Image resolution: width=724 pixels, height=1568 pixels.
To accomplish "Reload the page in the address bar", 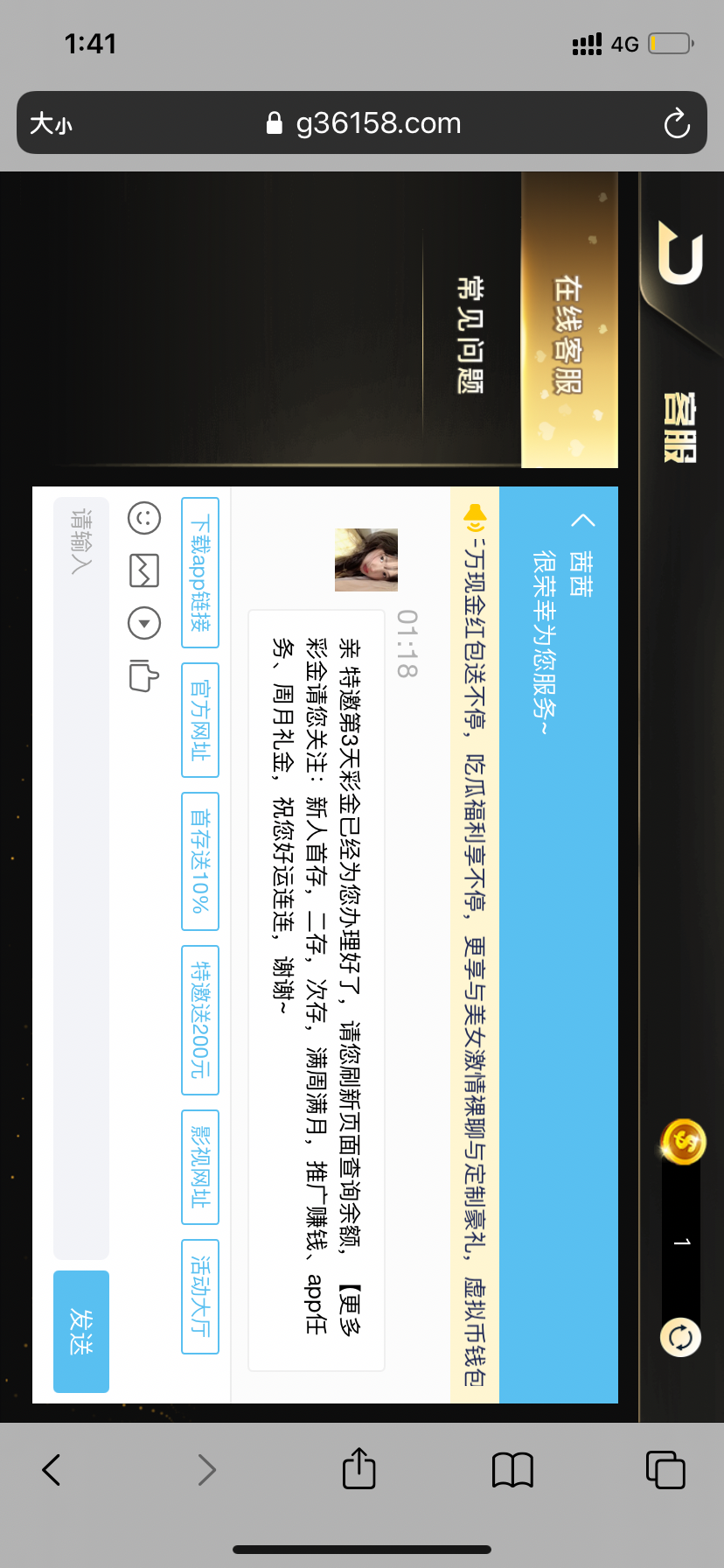I will 676,123.
